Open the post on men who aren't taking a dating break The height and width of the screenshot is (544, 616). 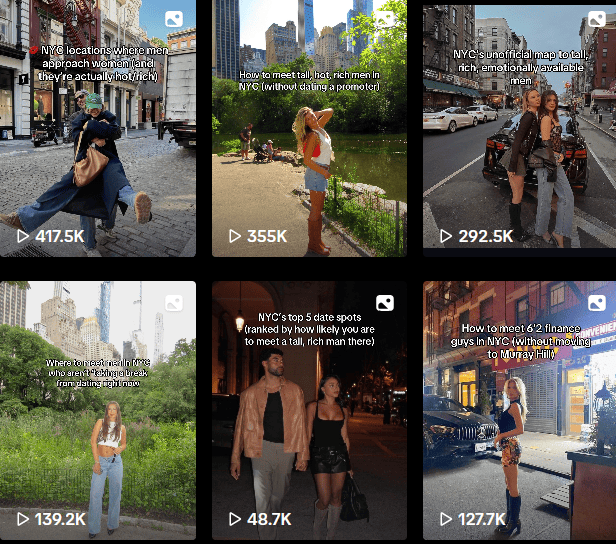(98, 410)
